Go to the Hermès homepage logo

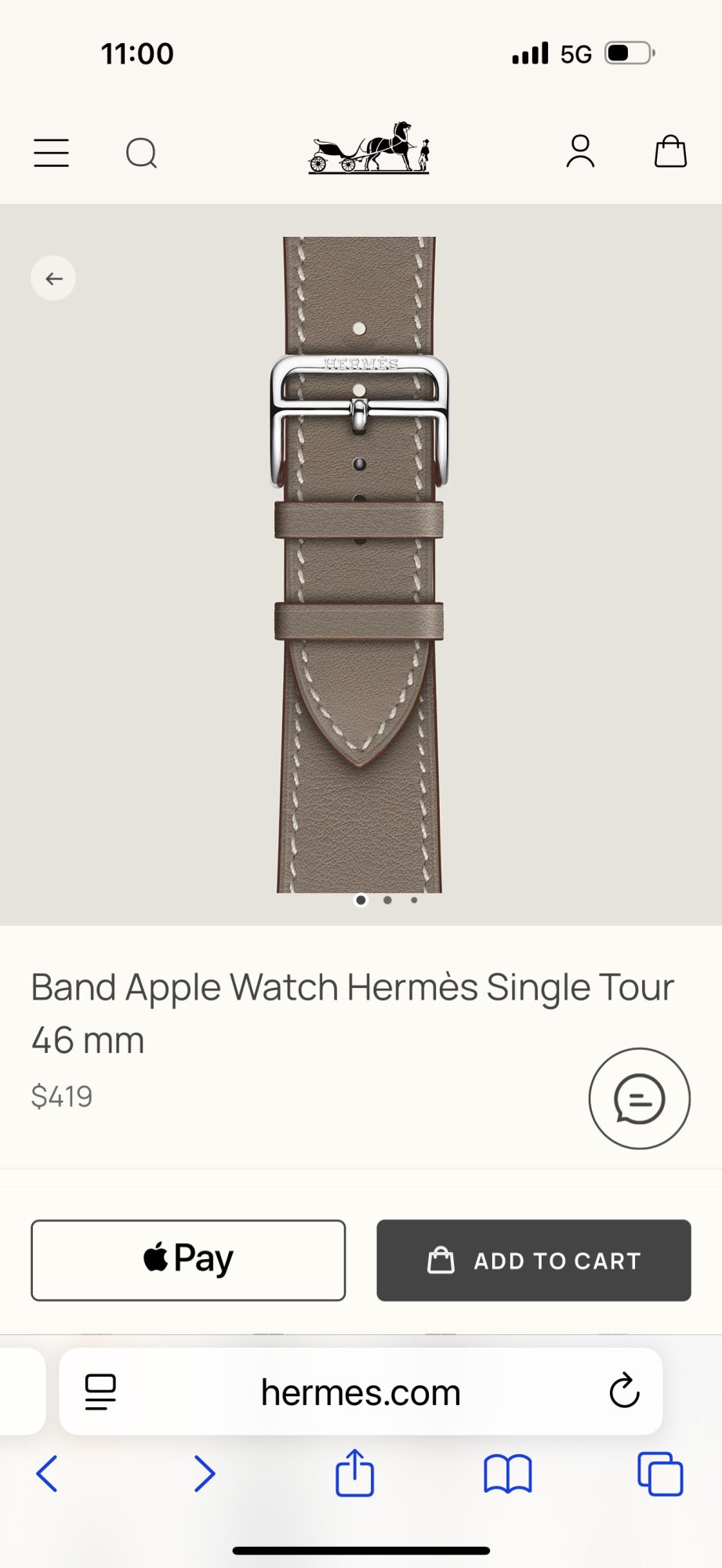[368, 148]
